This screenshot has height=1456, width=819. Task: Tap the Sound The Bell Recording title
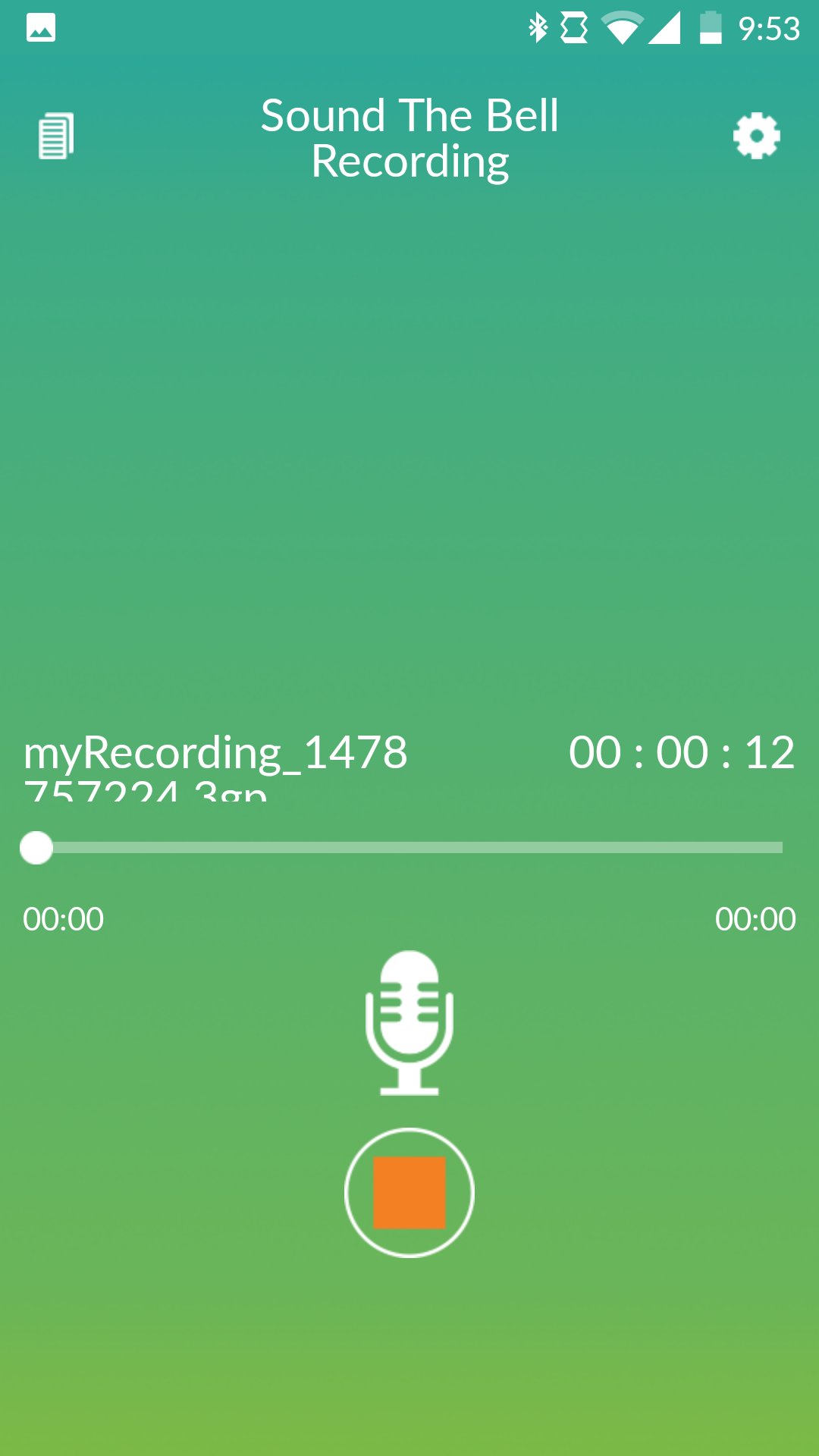coord(409,136)
